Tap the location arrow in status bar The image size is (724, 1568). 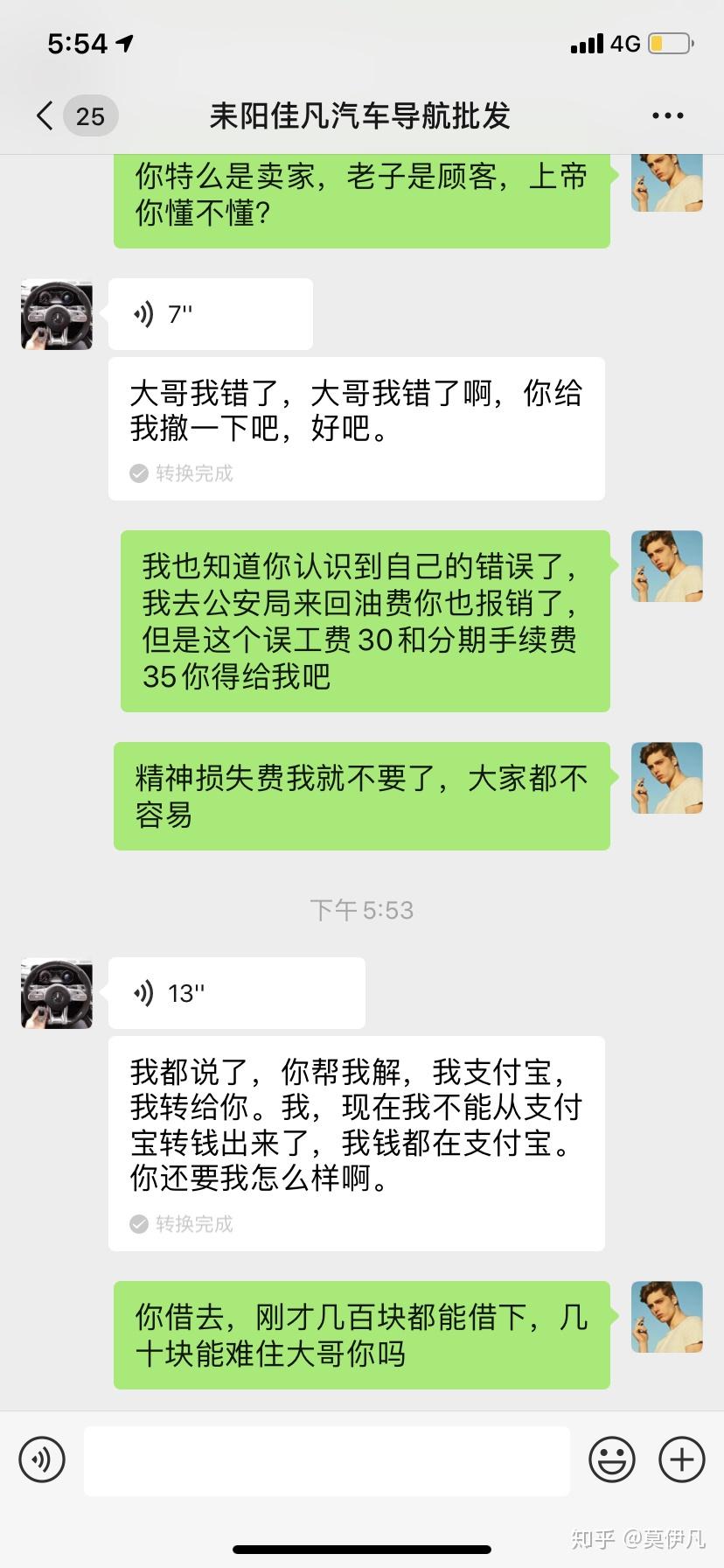124,43
